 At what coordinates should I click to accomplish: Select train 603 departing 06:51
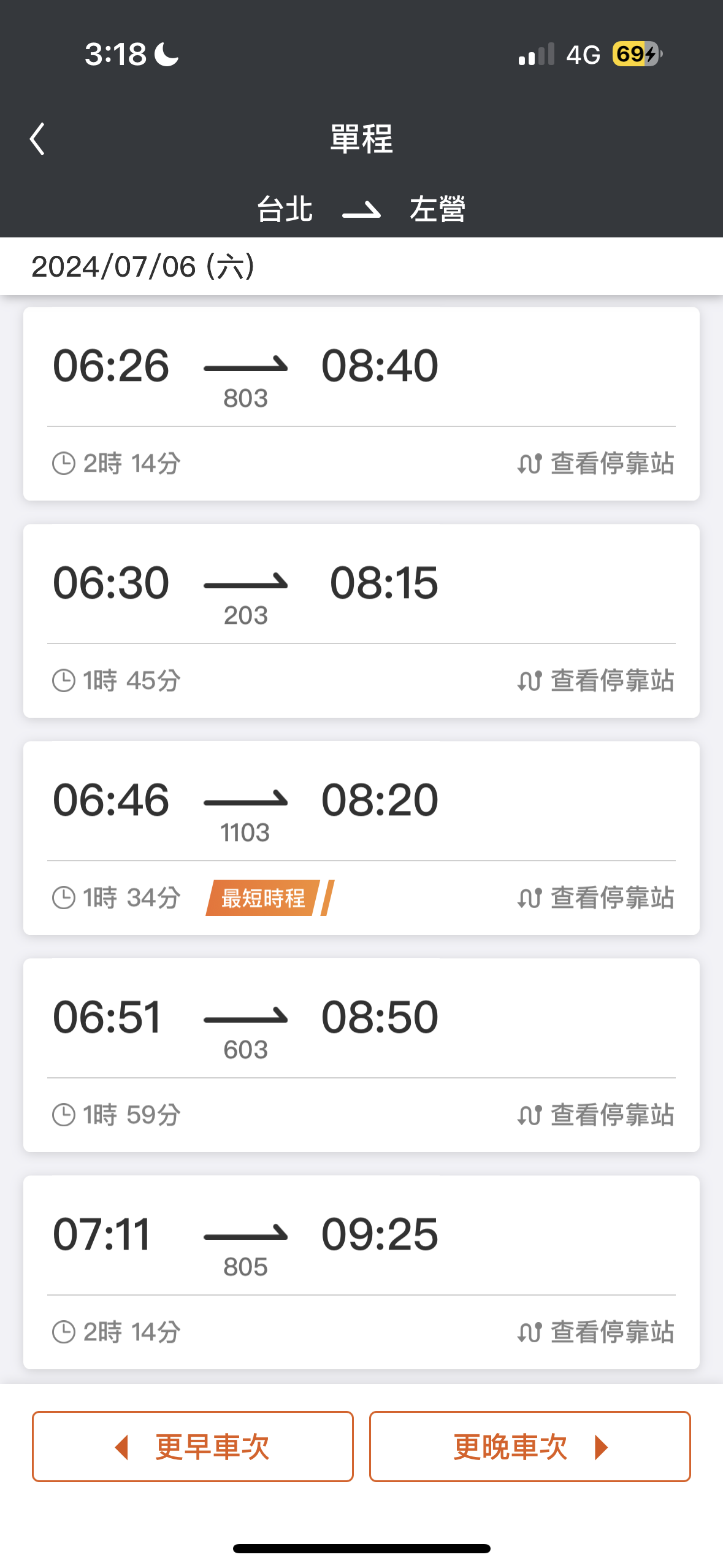click(x=361, y=1055)
